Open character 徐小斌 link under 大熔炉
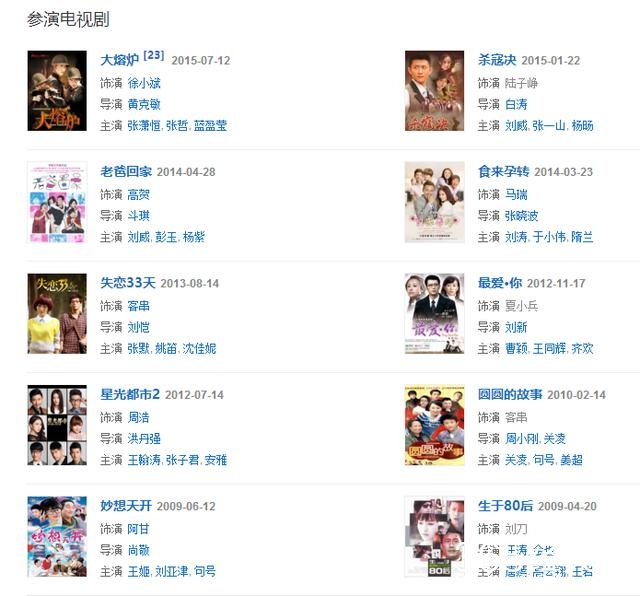This screenshot has height=596, width=640. [x=144, y=83]
